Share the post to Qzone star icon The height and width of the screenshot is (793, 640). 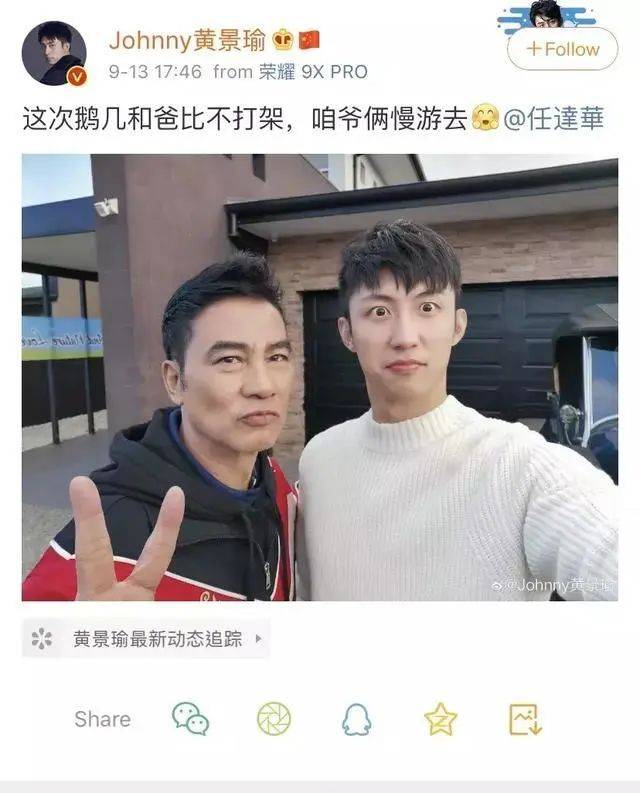[440, 718]
